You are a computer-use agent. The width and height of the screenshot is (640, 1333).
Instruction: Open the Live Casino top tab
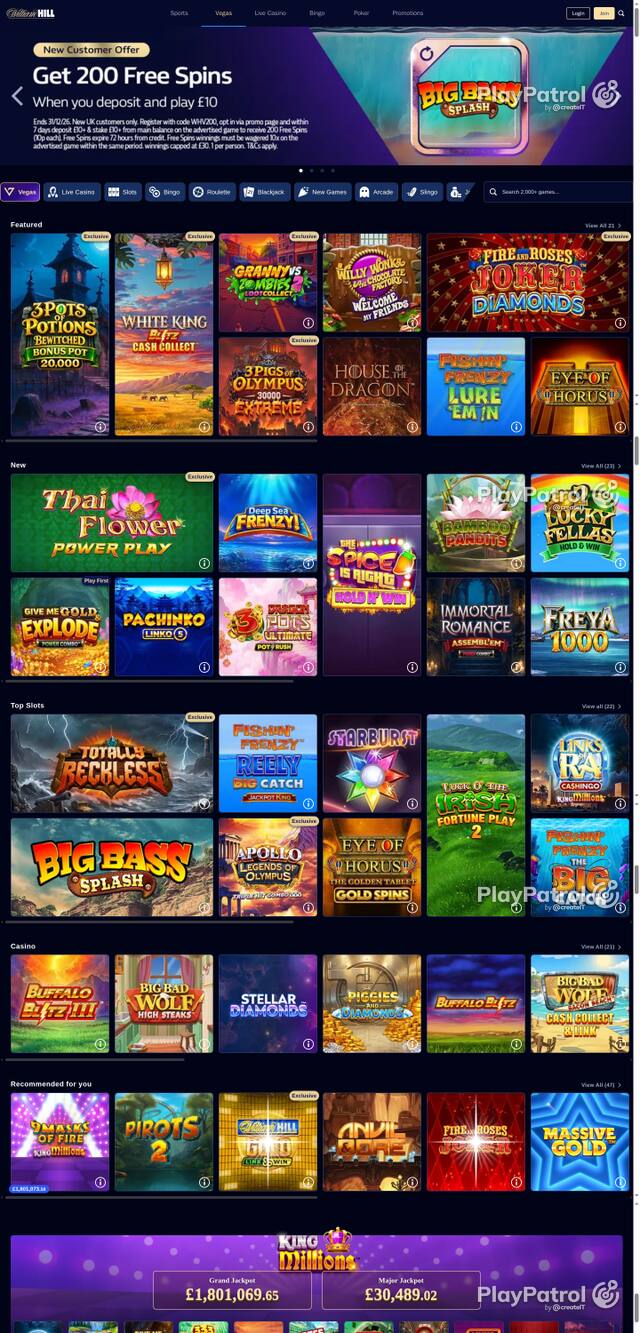click(270, 13)
